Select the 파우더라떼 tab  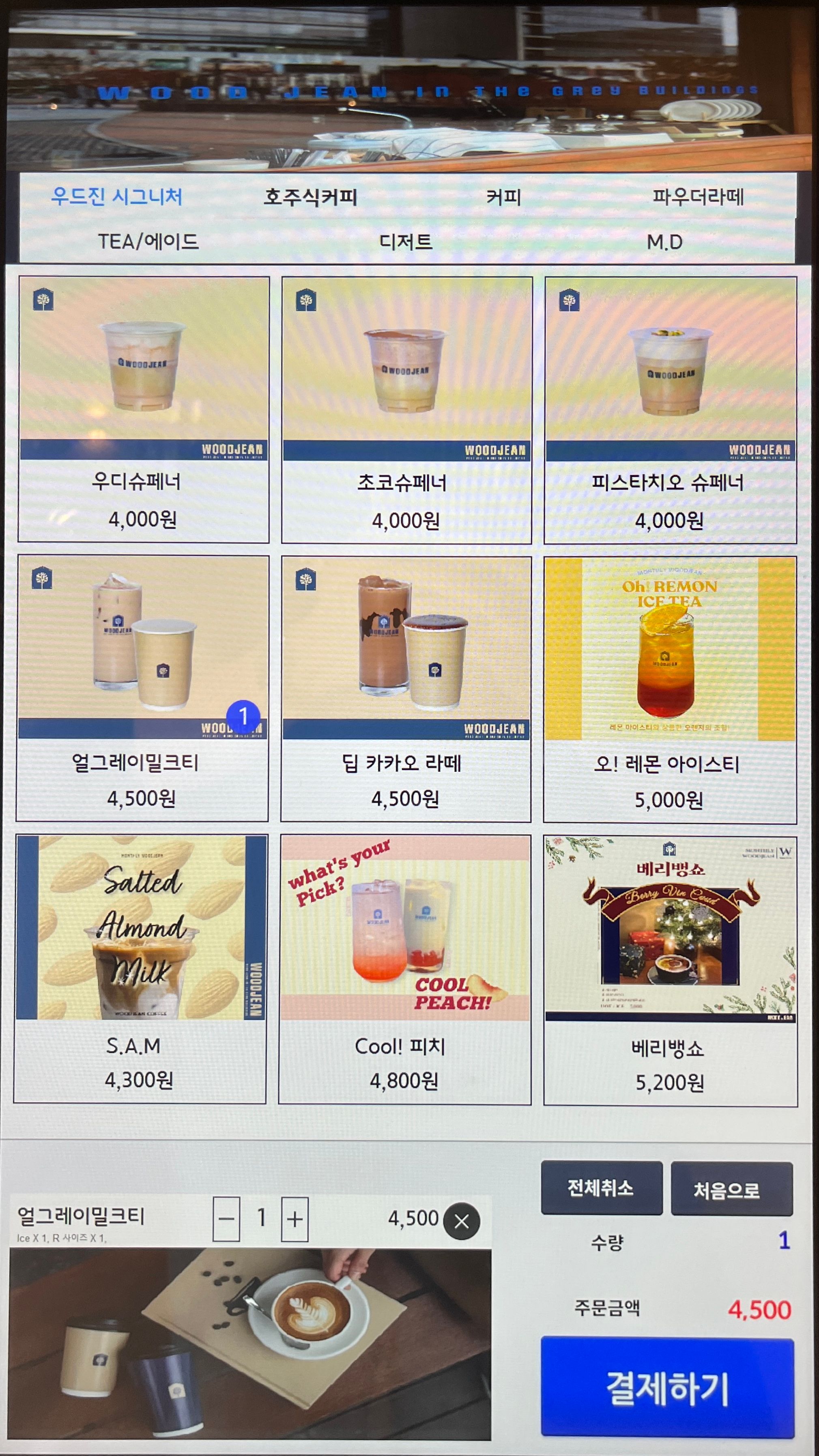click(x=697, y=197)
